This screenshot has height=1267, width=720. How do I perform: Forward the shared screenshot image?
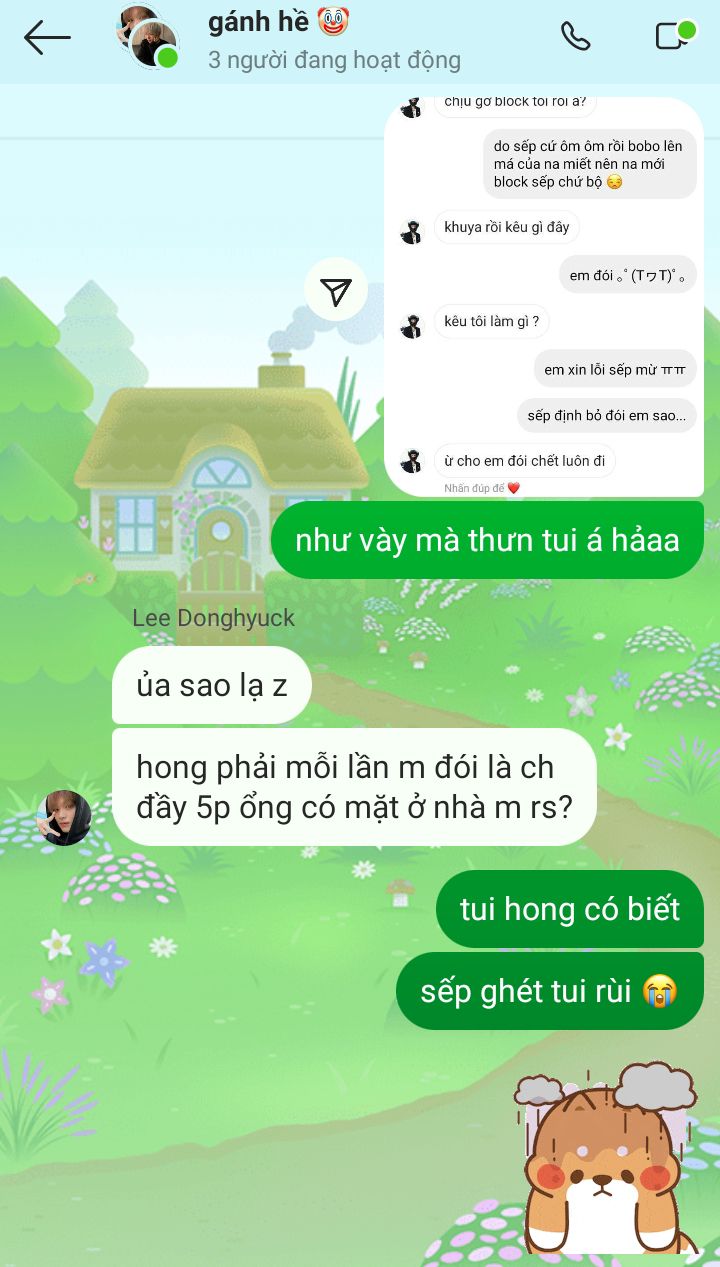click(x=336, y=291)
